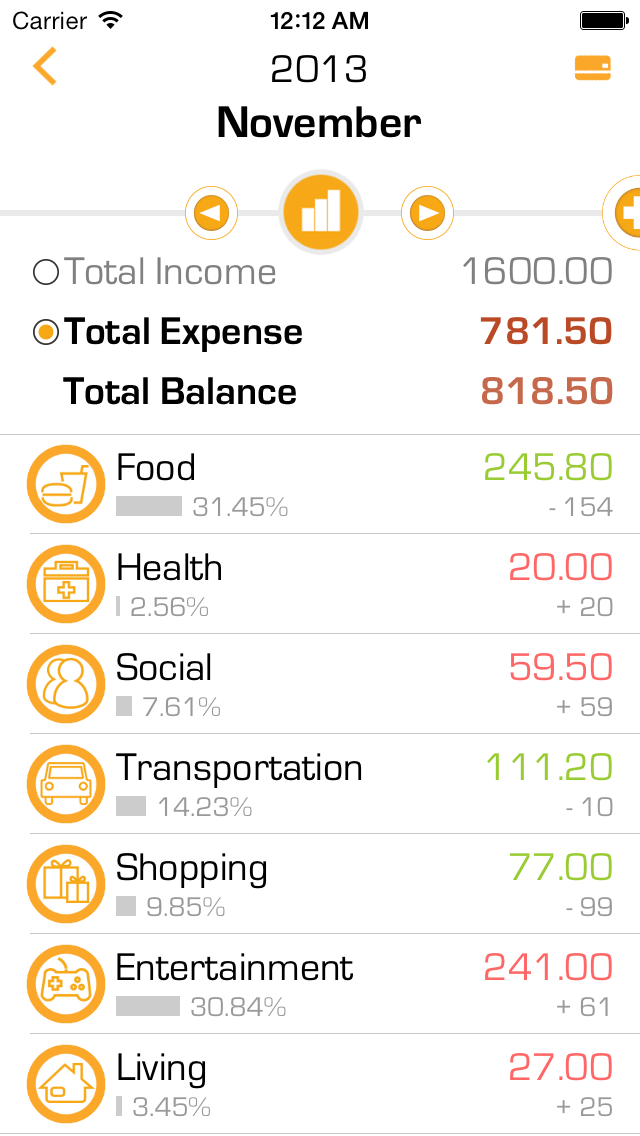Open the Transportation category row

[320, 784]
